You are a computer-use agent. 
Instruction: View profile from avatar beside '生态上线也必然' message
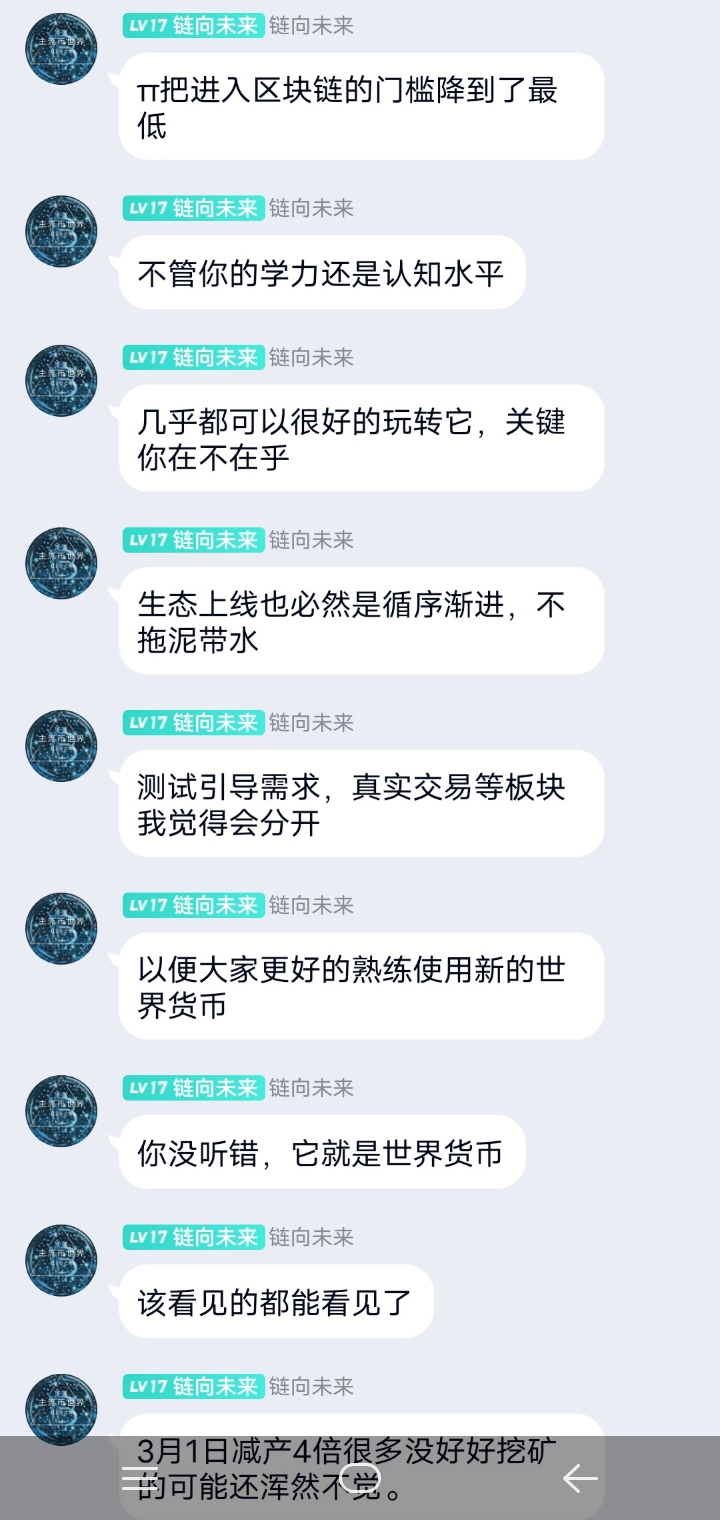61,563
